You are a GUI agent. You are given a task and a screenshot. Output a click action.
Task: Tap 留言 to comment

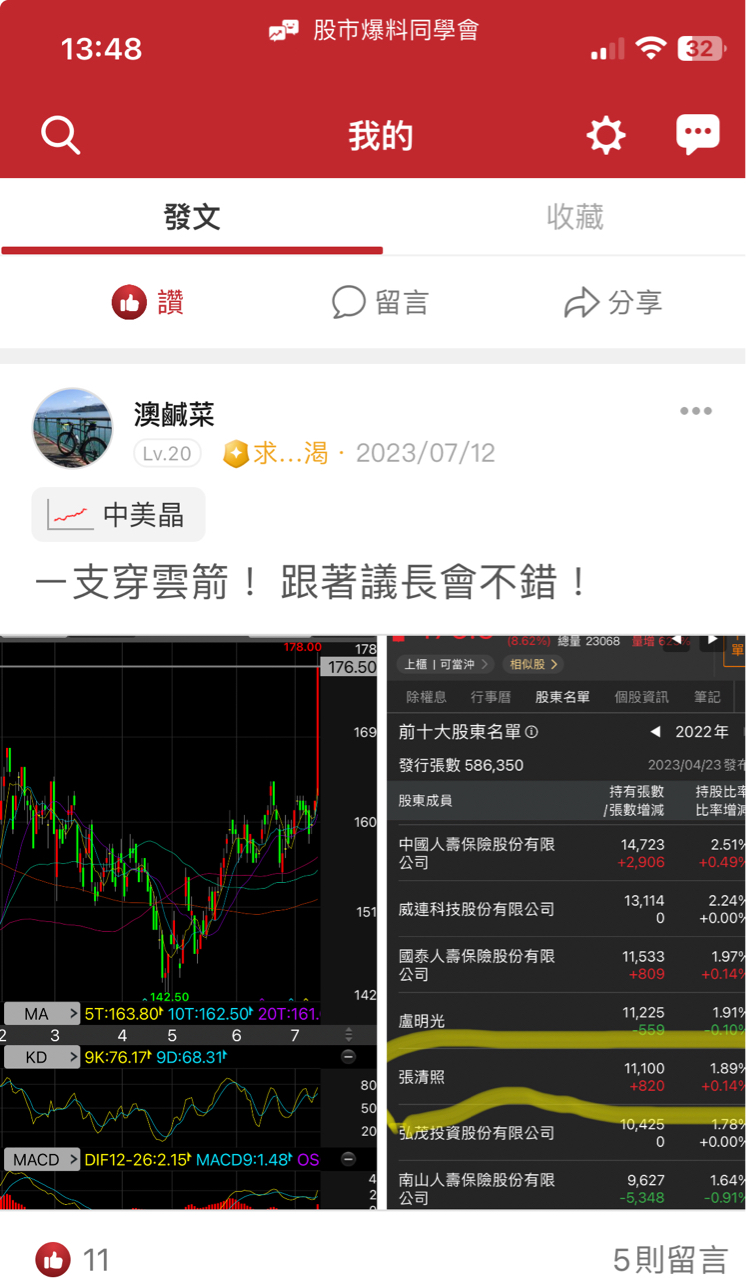[380, 302]
